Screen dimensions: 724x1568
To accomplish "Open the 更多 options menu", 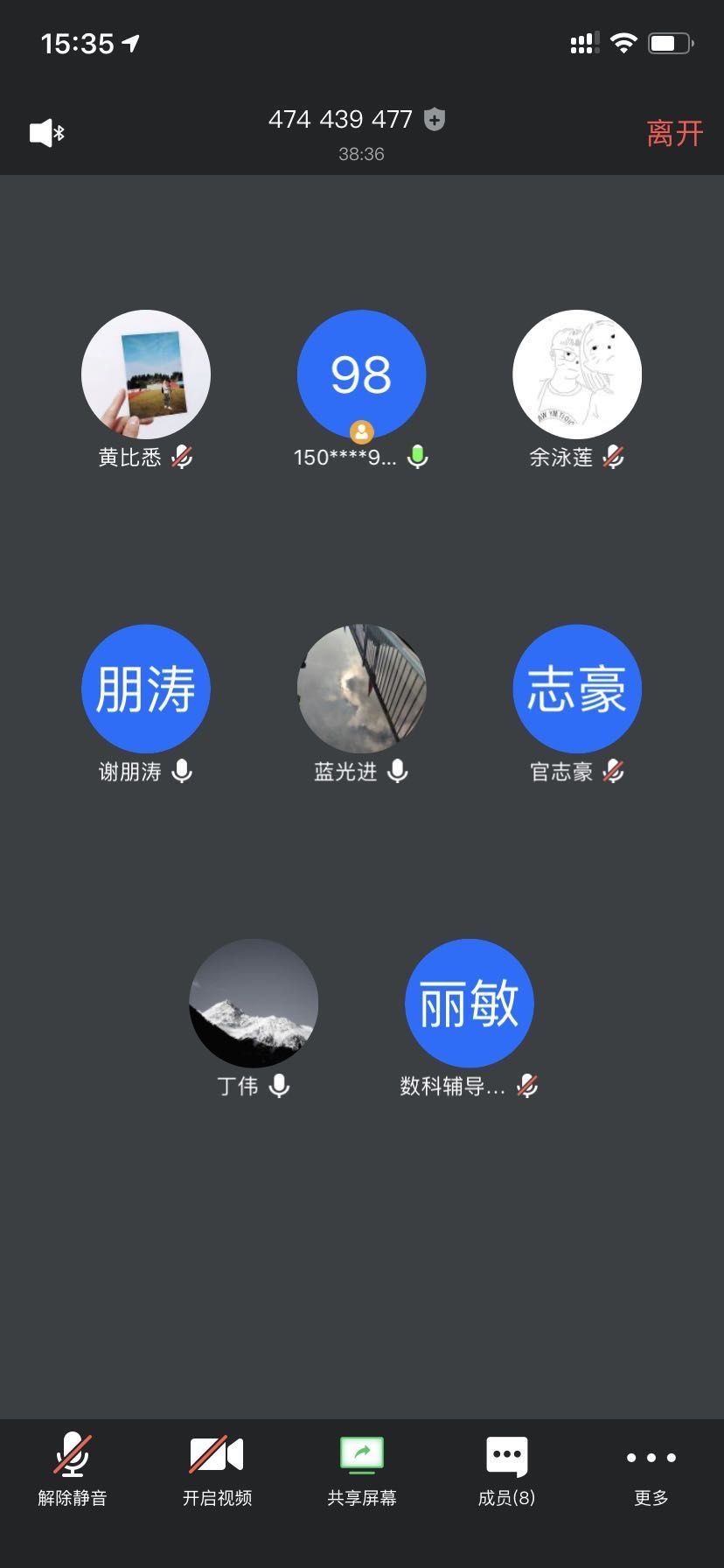I will [651, 1472].
